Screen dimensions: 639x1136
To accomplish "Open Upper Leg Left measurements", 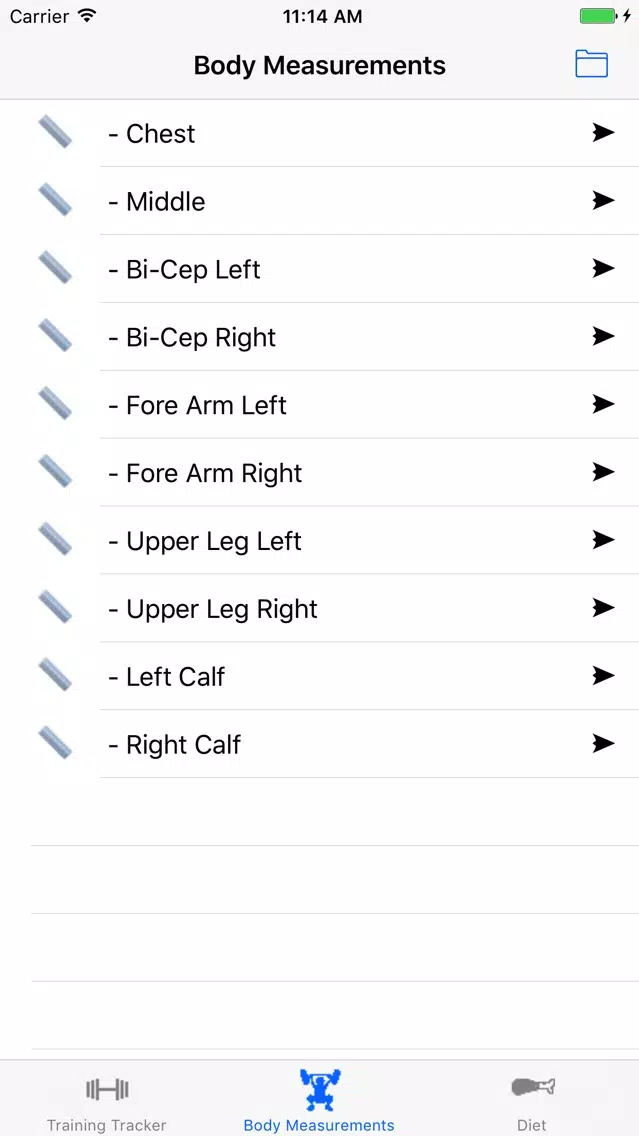I will coord(320,541).
